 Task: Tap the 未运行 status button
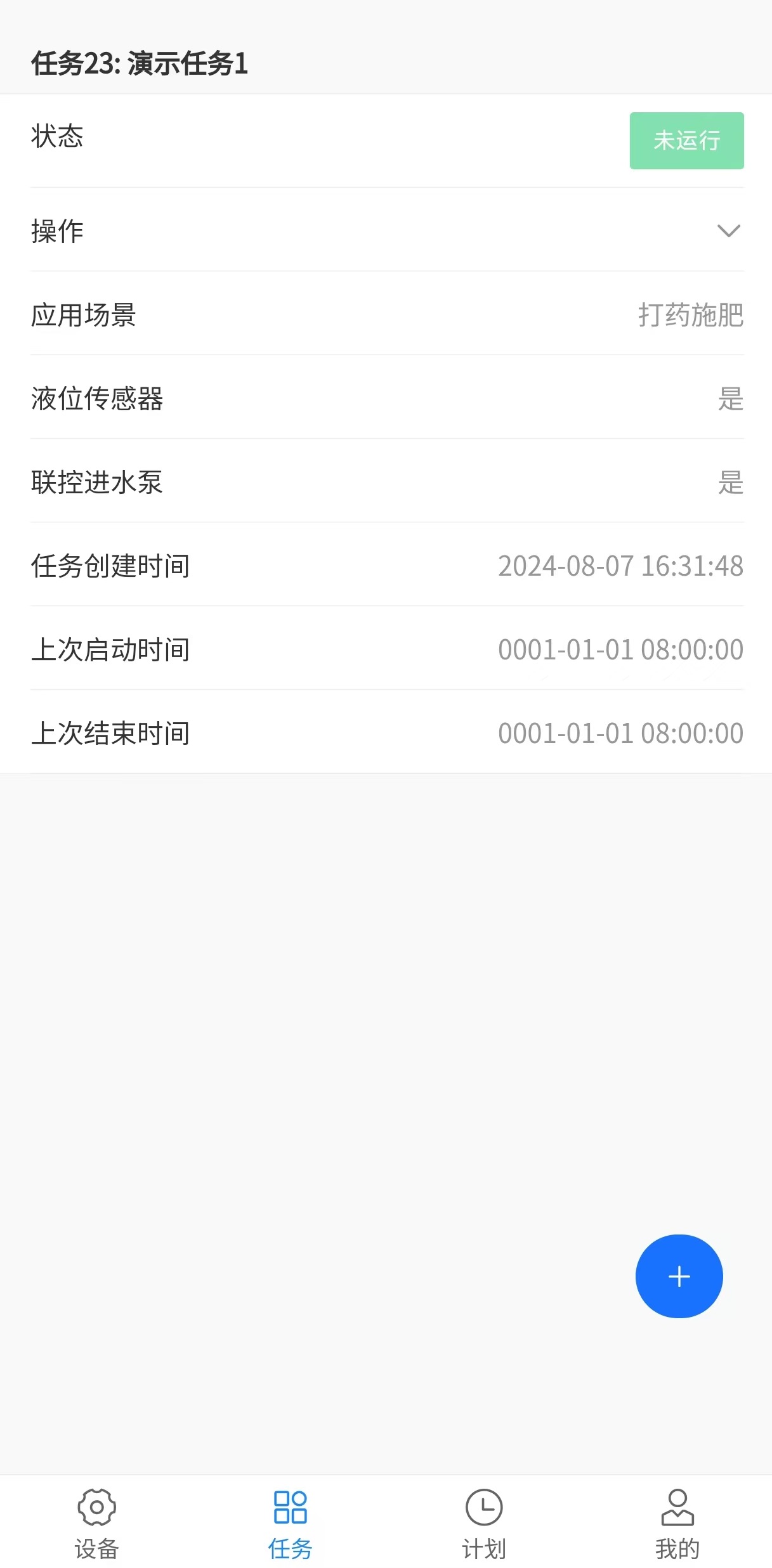point(686,141)
